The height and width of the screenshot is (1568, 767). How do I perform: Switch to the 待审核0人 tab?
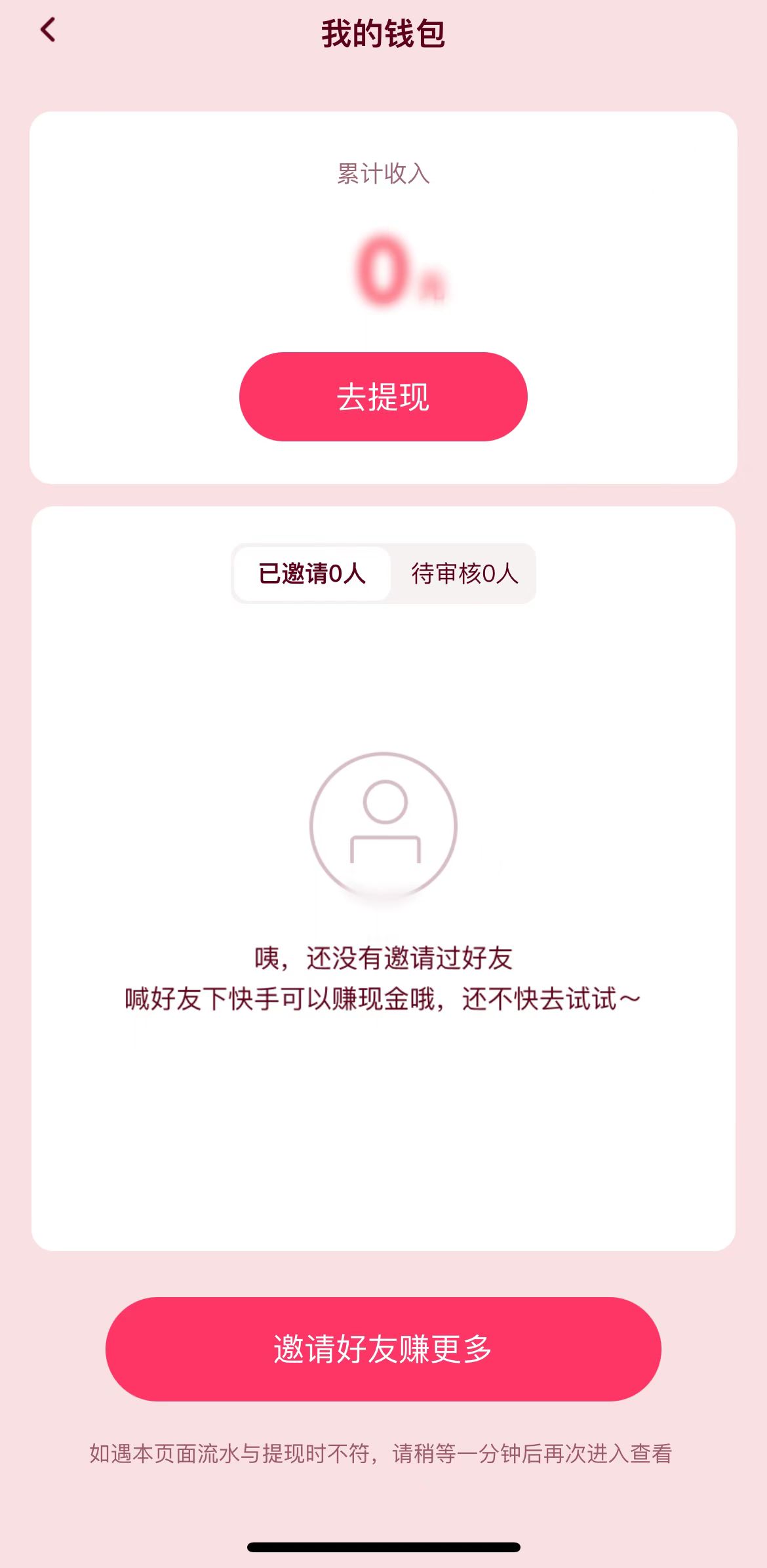tap(463, 573)
